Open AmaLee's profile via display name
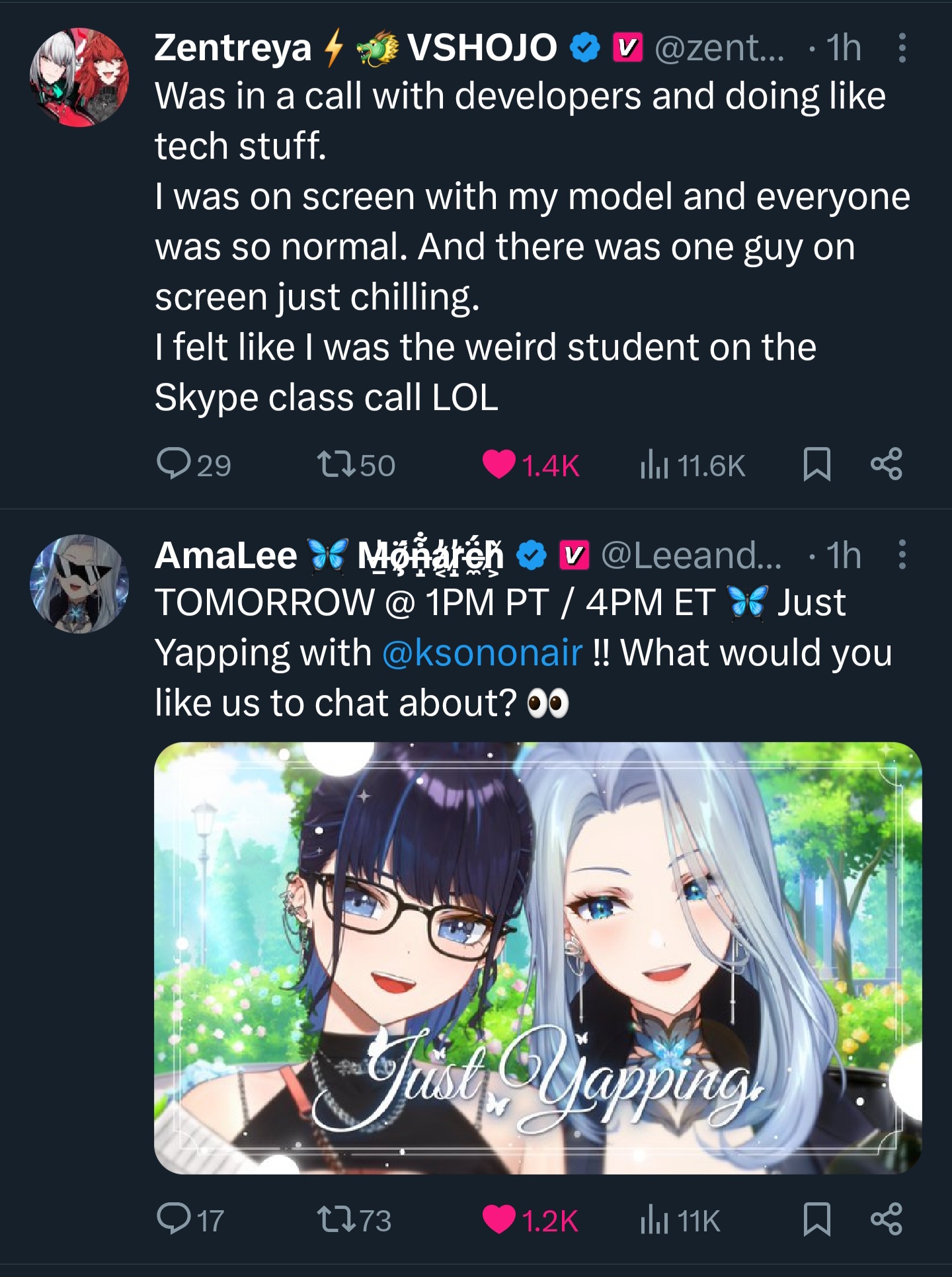The width and height of the screenshot is (952, 1277). 226,555
